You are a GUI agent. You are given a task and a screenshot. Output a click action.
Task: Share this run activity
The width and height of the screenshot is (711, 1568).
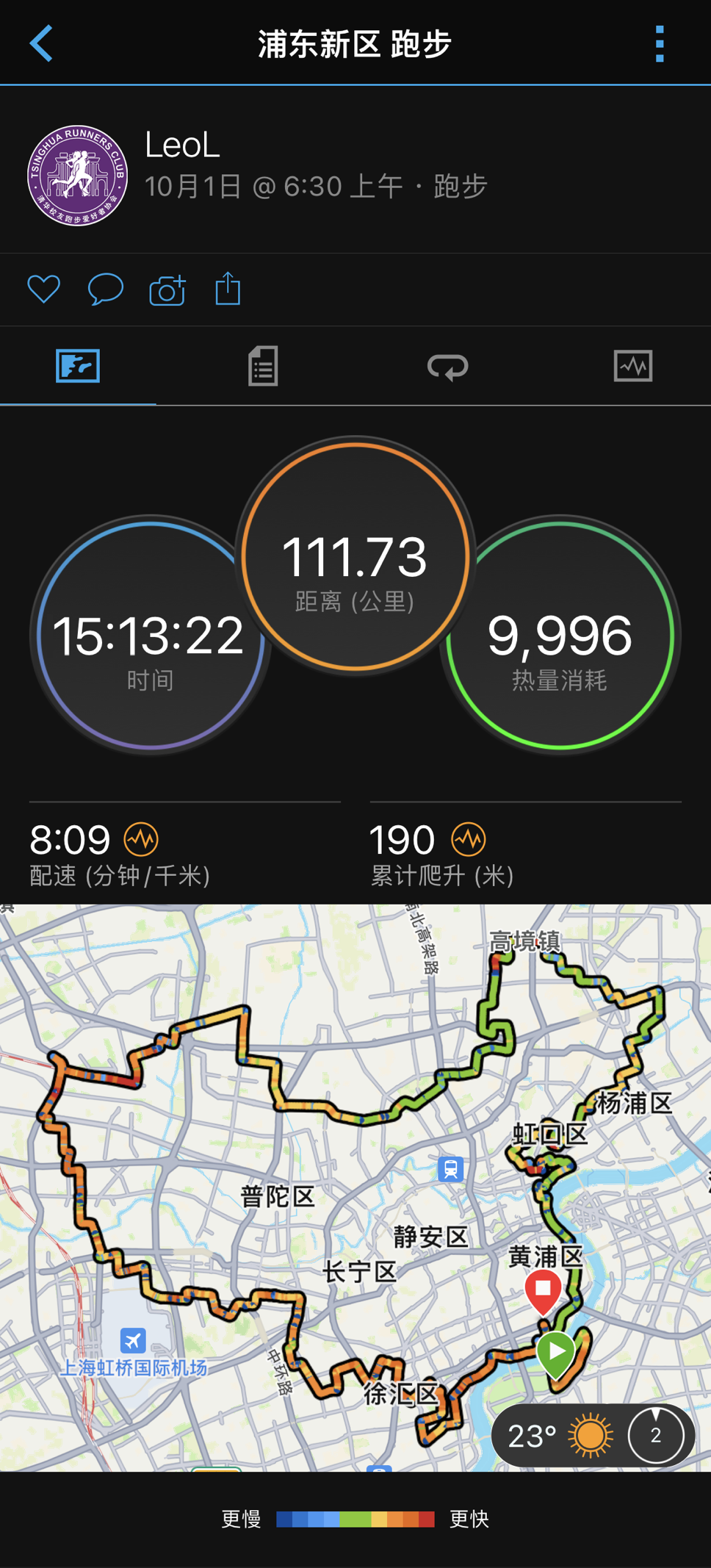coord(228,289)
